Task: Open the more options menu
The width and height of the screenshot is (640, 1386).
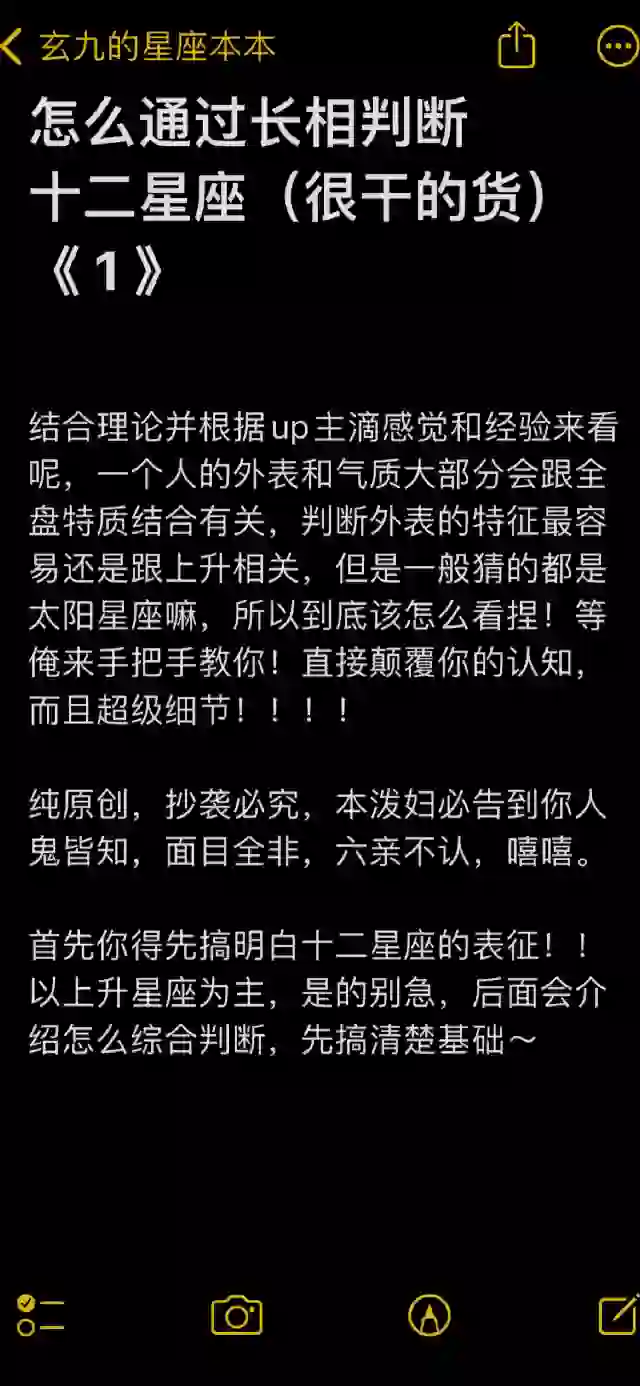Action: (x=617, y=46)
